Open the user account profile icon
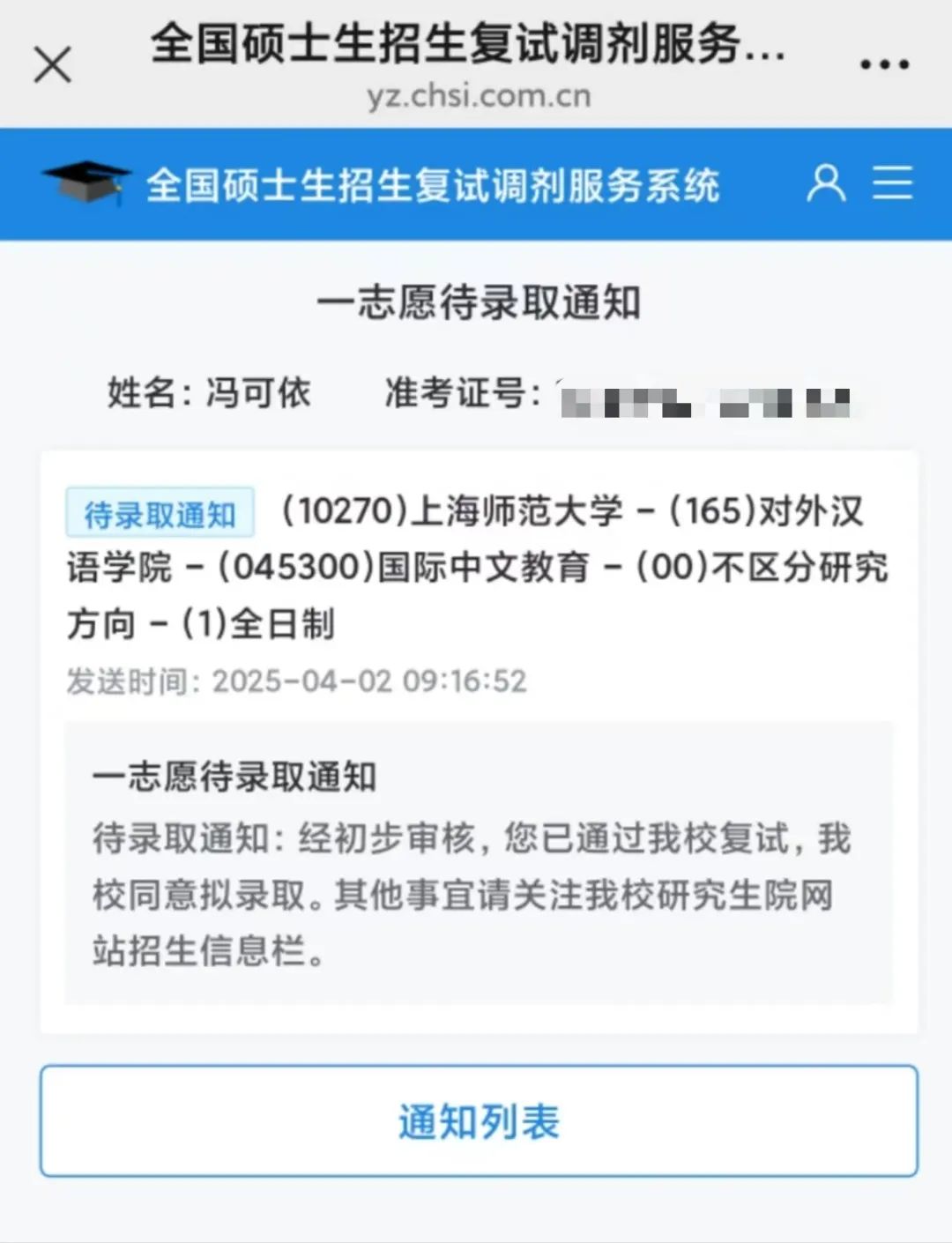 pyautogui.click(x=826, y=183)
